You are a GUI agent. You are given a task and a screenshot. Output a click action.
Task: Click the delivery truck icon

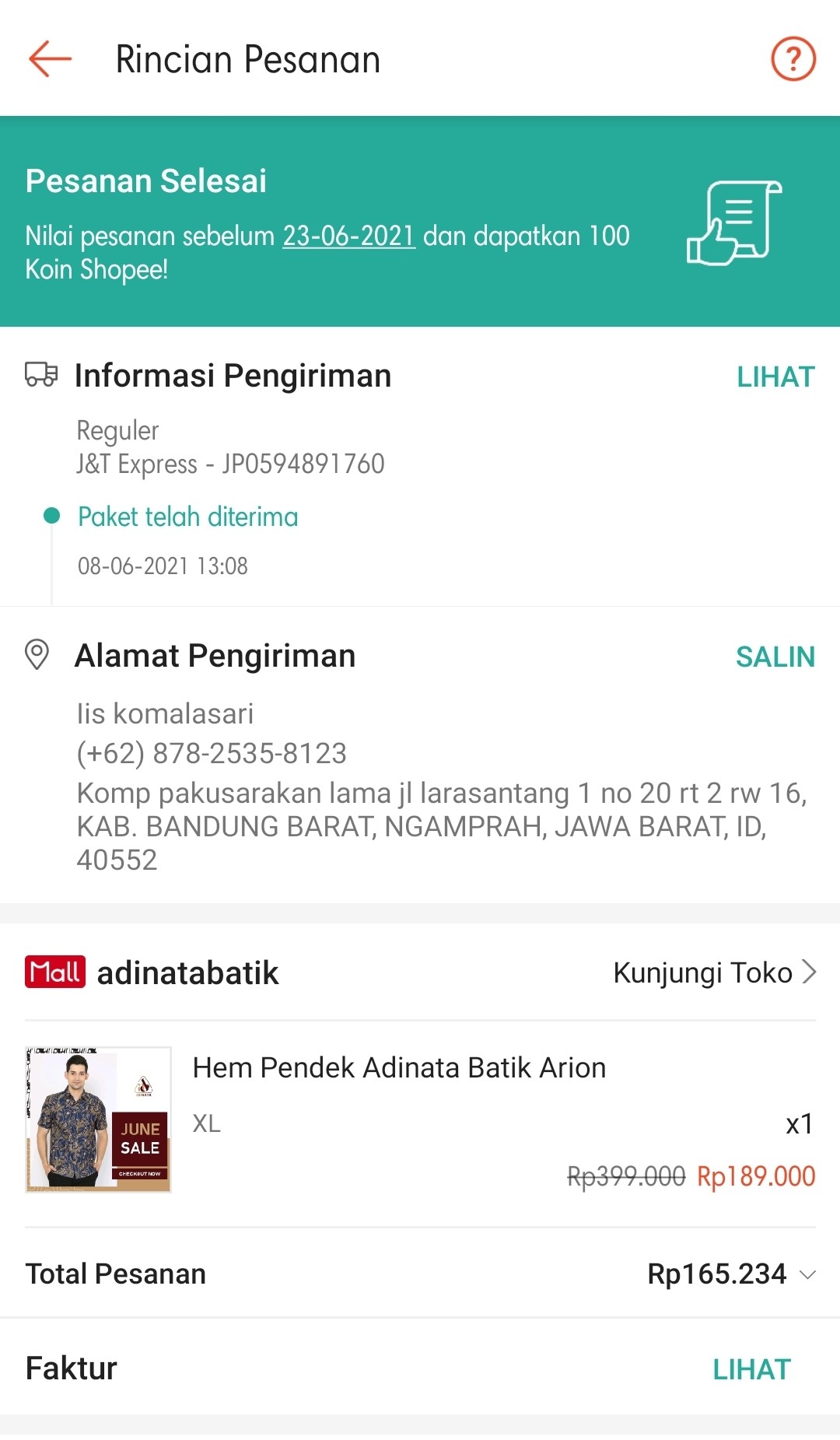coord(40,375)
